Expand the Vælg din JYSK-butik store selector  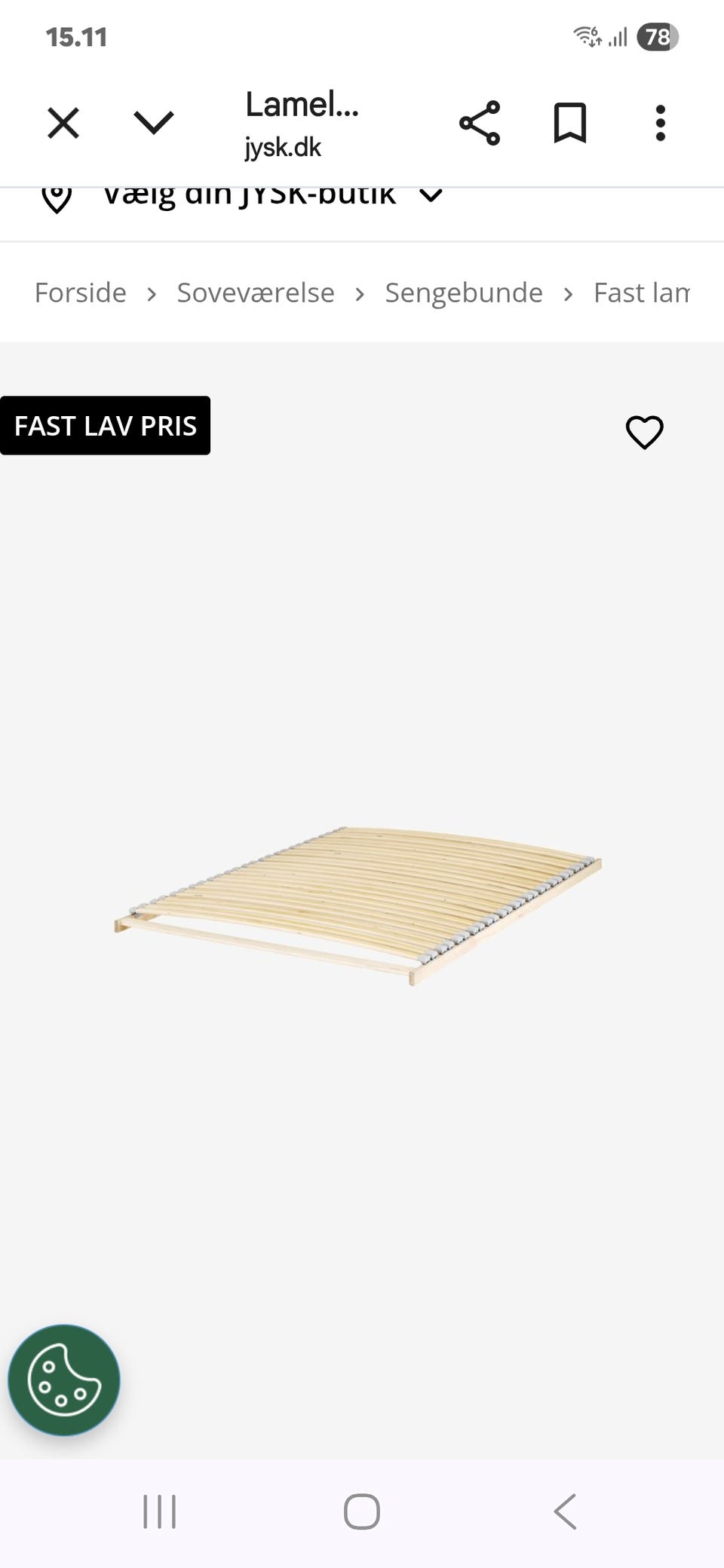(249, 196)
